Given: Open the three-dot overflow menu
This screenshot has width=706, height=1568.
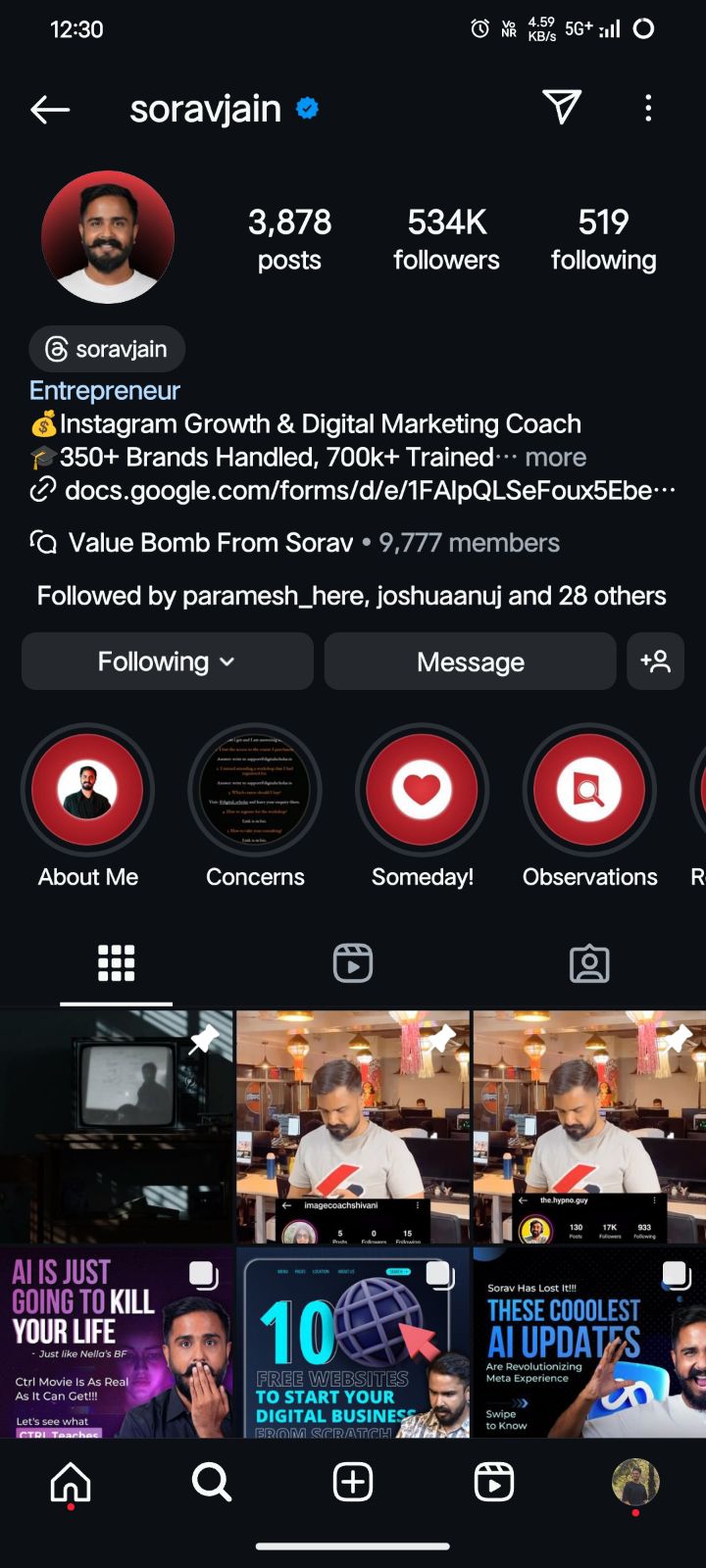Looking at the screenshot, I should click(648, 108).
